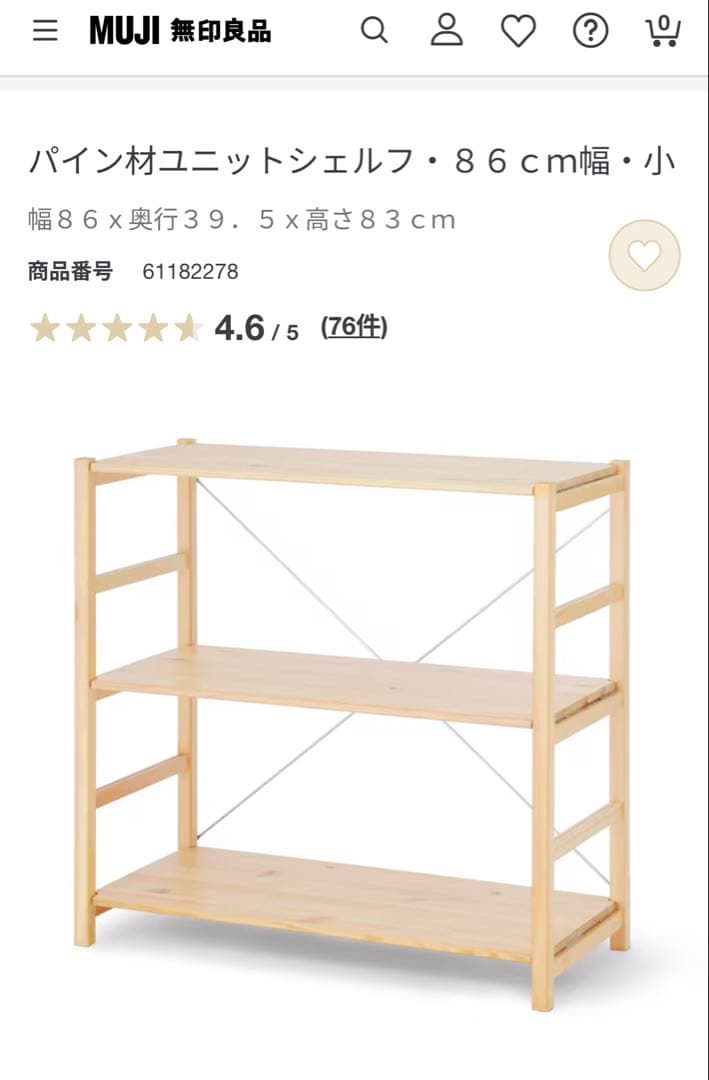The height and width of the screenshot is (1080, 709).
Task: Open the 76件 reviews link
Action: tap(354, 327)
